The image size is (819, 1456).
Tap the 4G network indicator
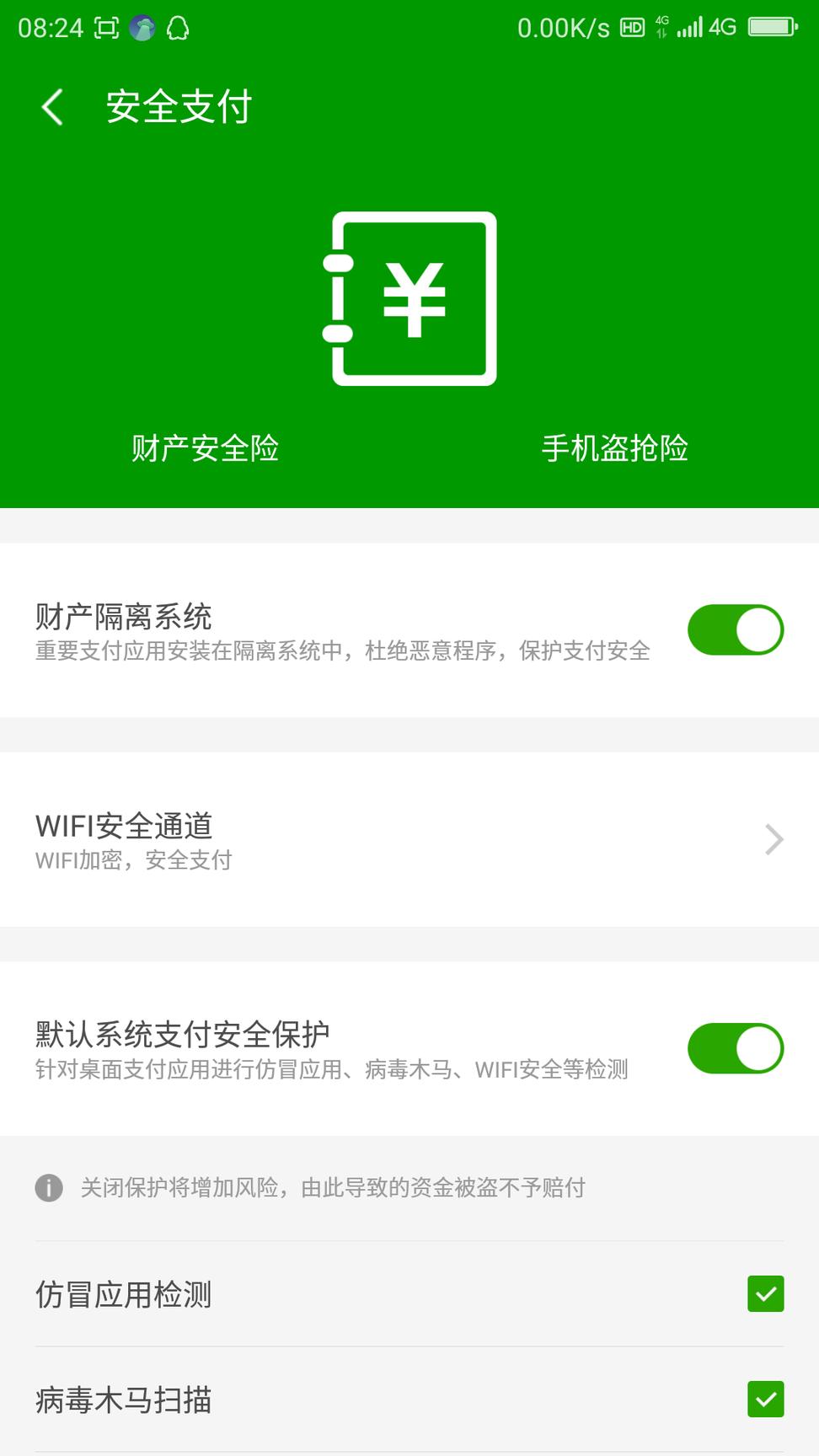721,27
